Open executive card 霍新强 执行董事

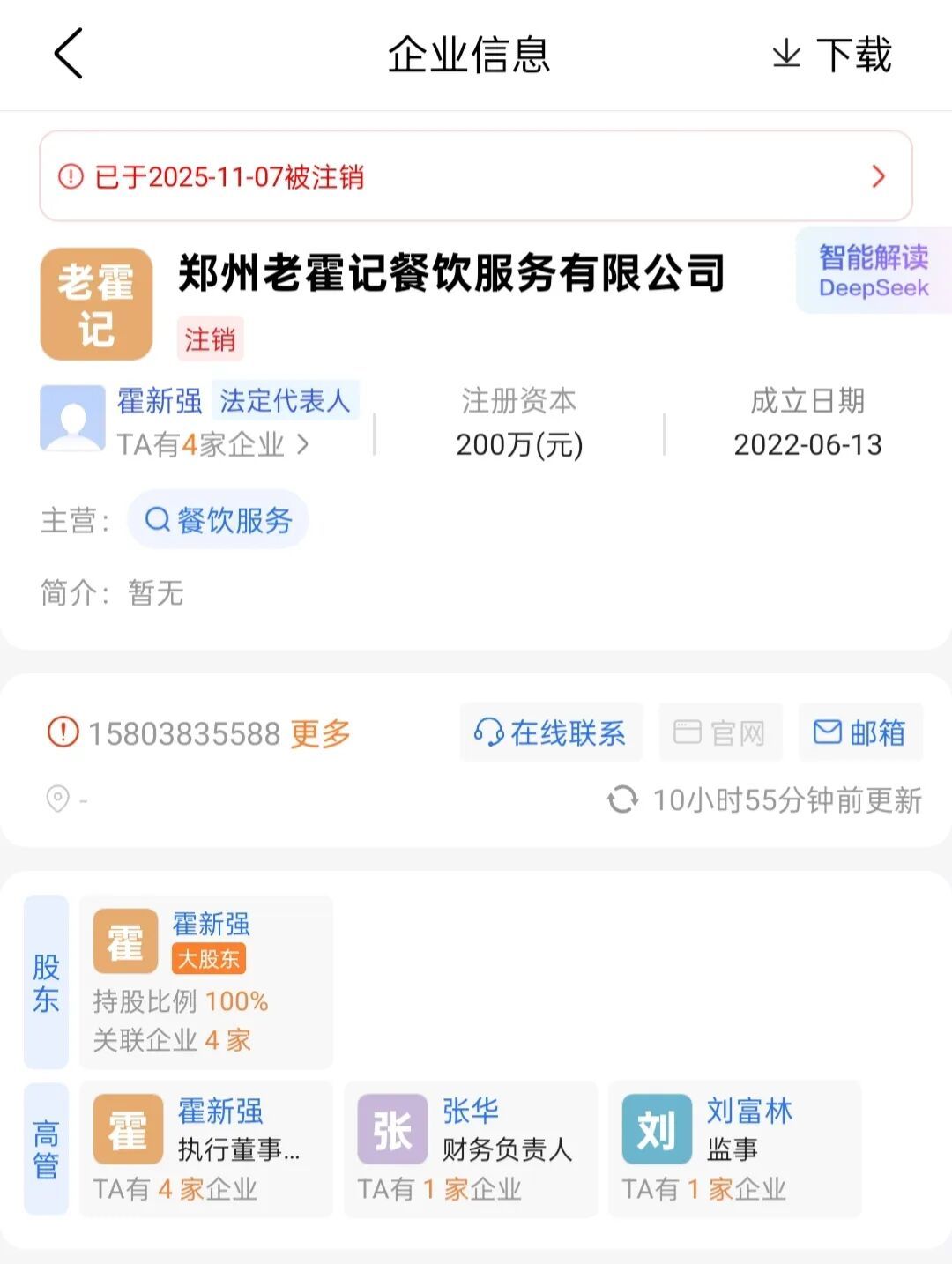coord(206,1149)
